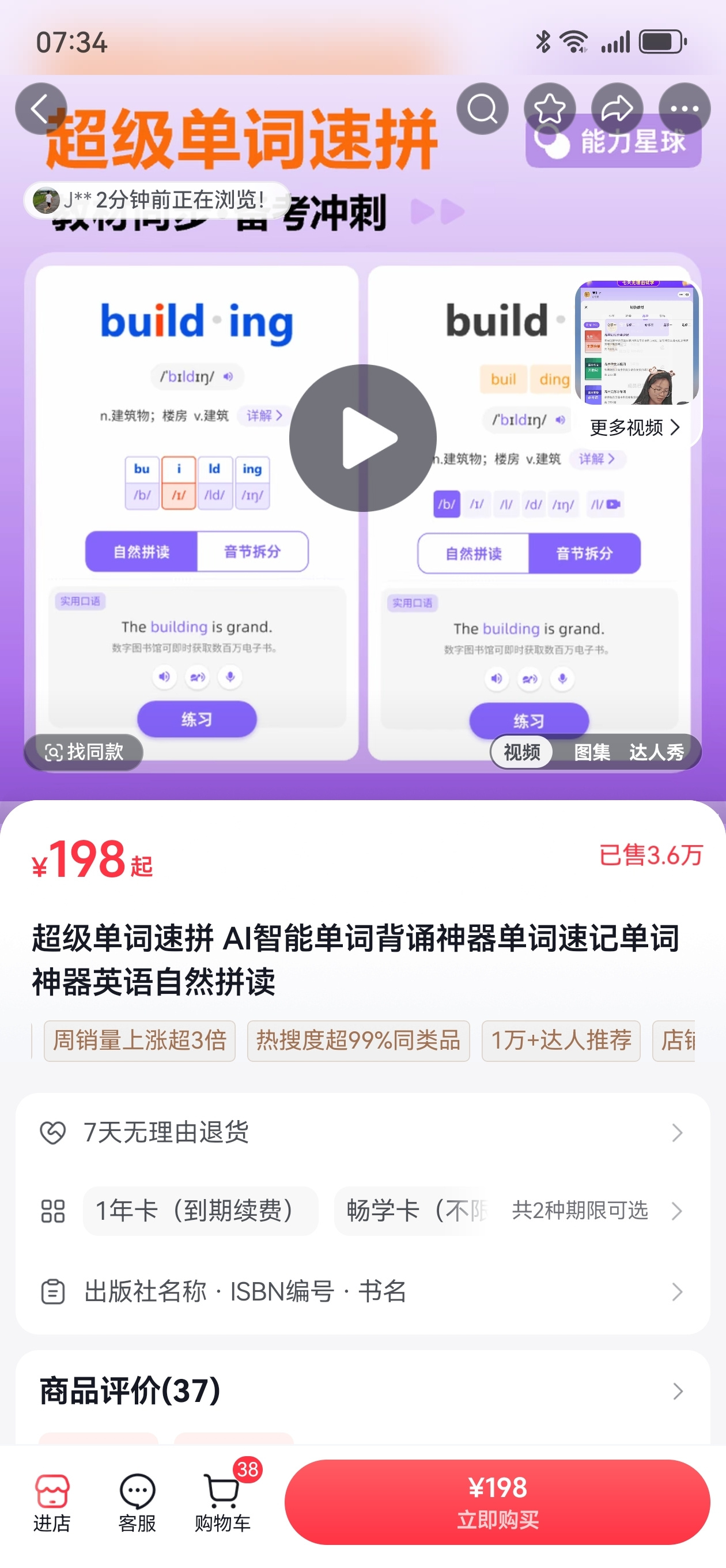Viewport: 726px width, 1568px height.
Task: View all 商品评价(37) reviews
Action: pos(362,1391)
